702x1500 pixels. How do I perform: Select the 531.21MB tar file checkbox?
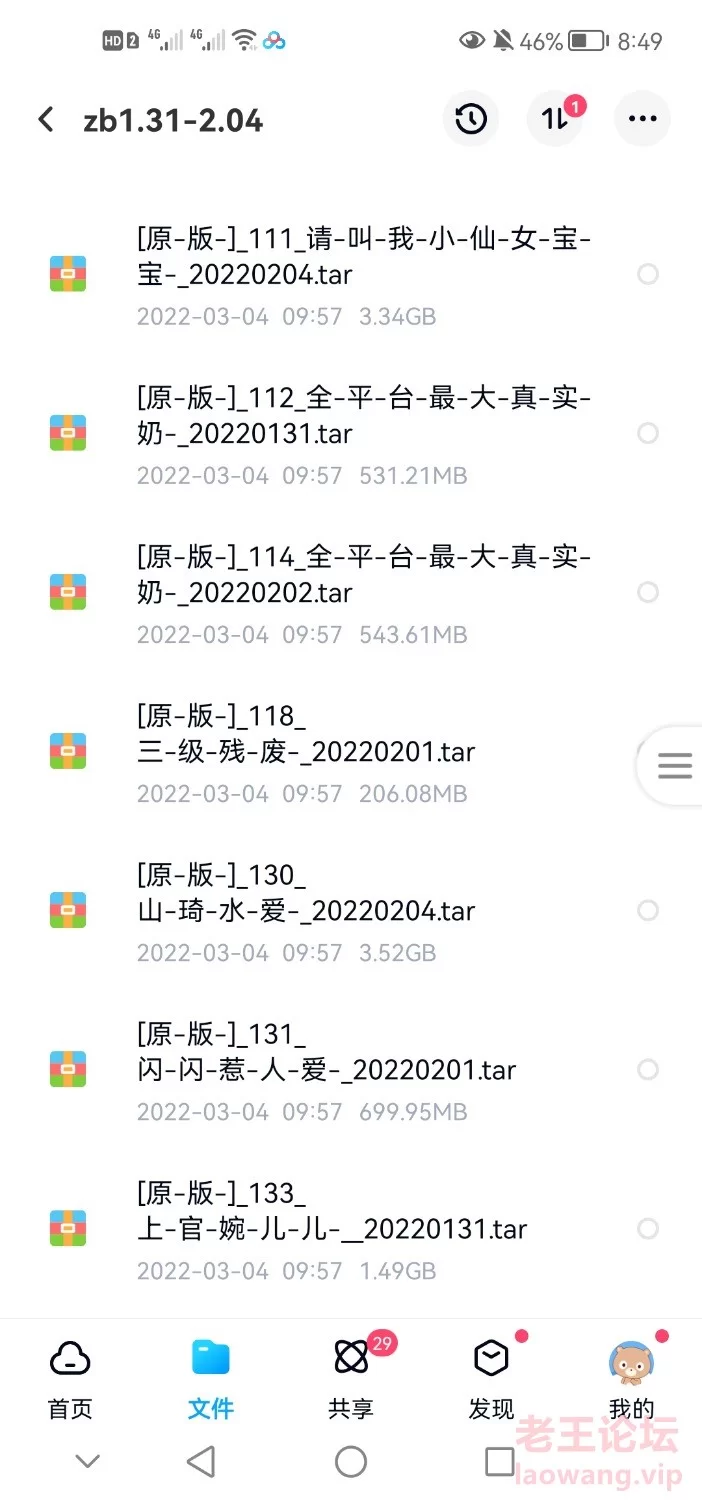[x=648, y=433]
